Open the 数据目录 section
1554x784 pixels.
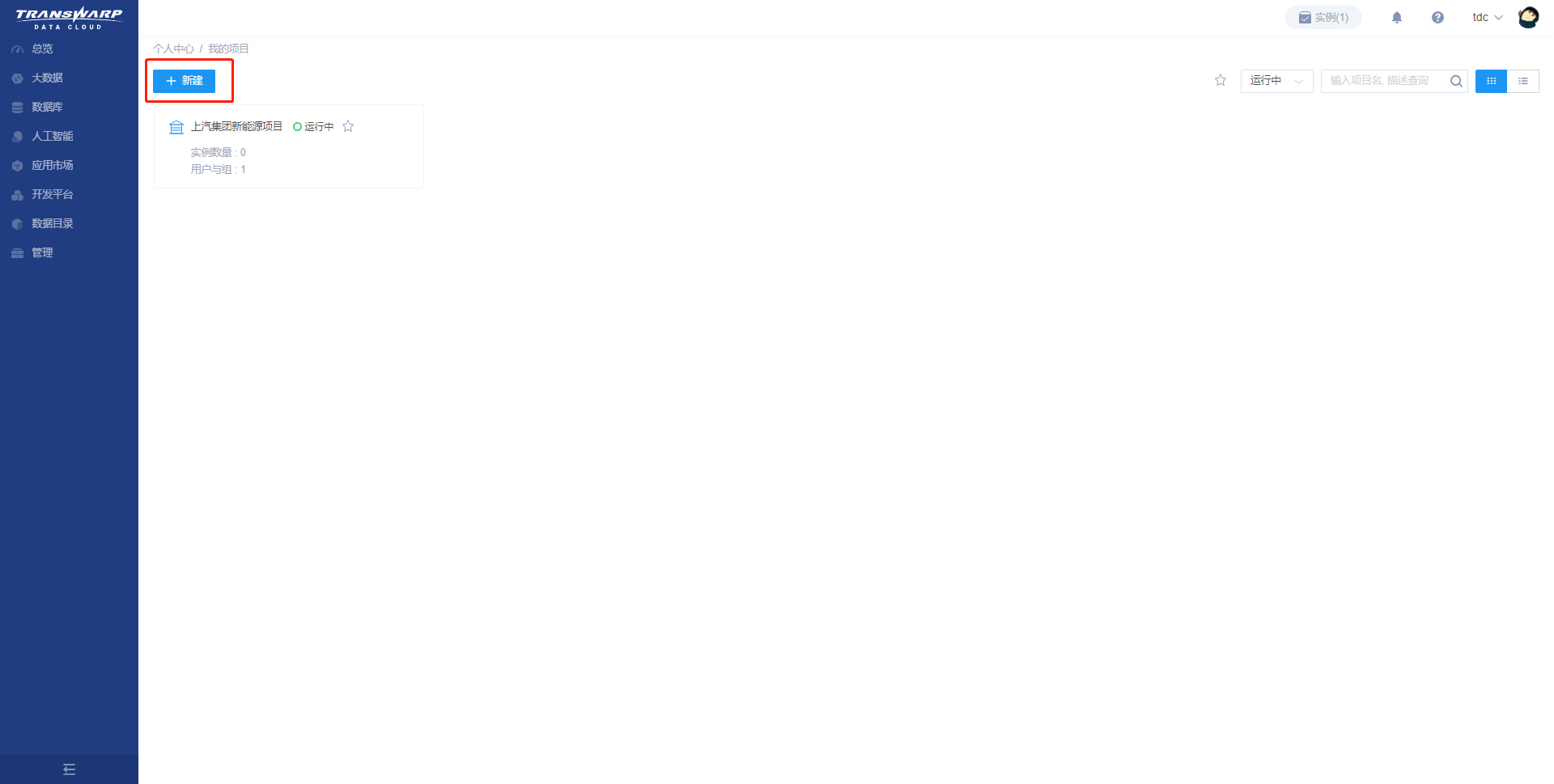click(52, 224)
